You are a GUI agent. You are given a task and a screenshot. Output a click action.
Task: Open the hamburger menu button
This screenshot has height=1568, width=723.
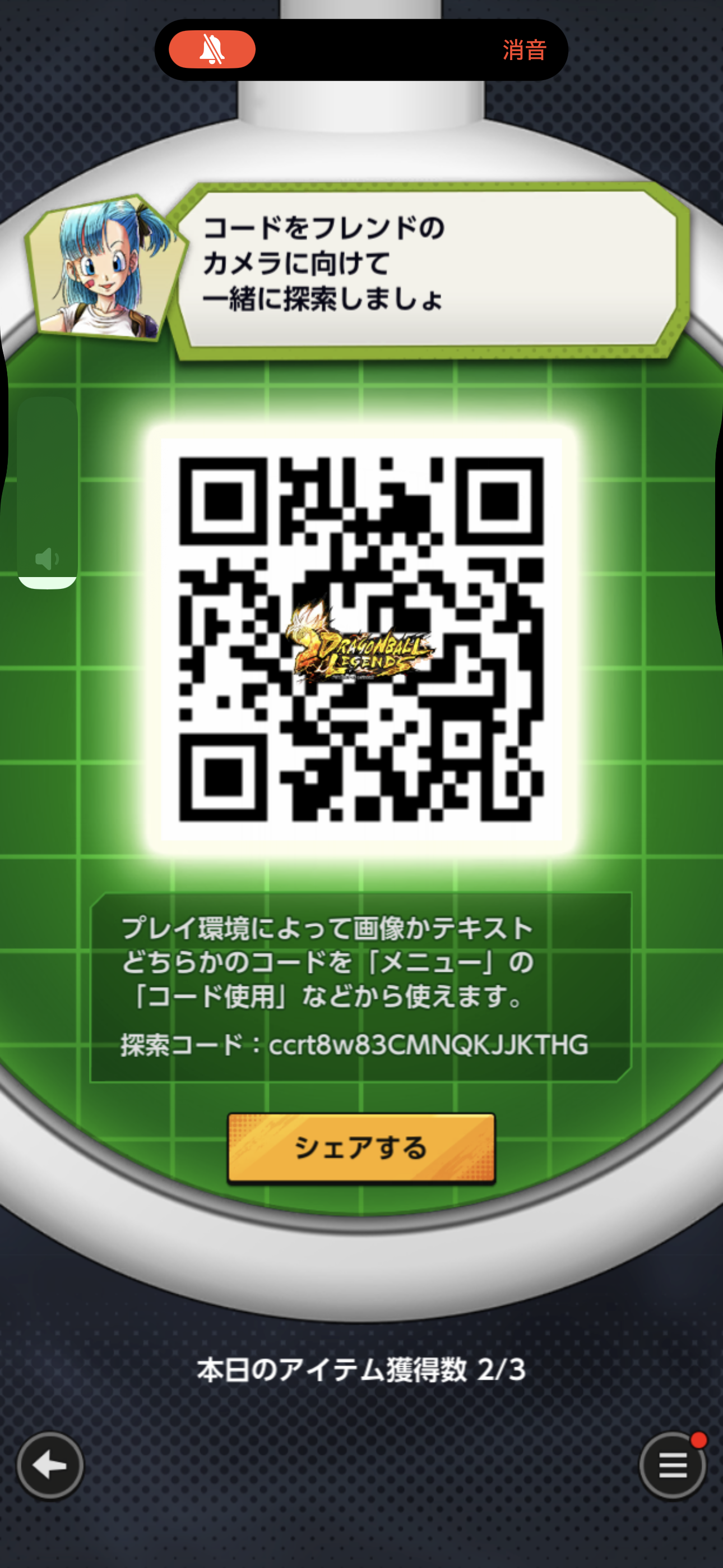(x=672, y=1465)
